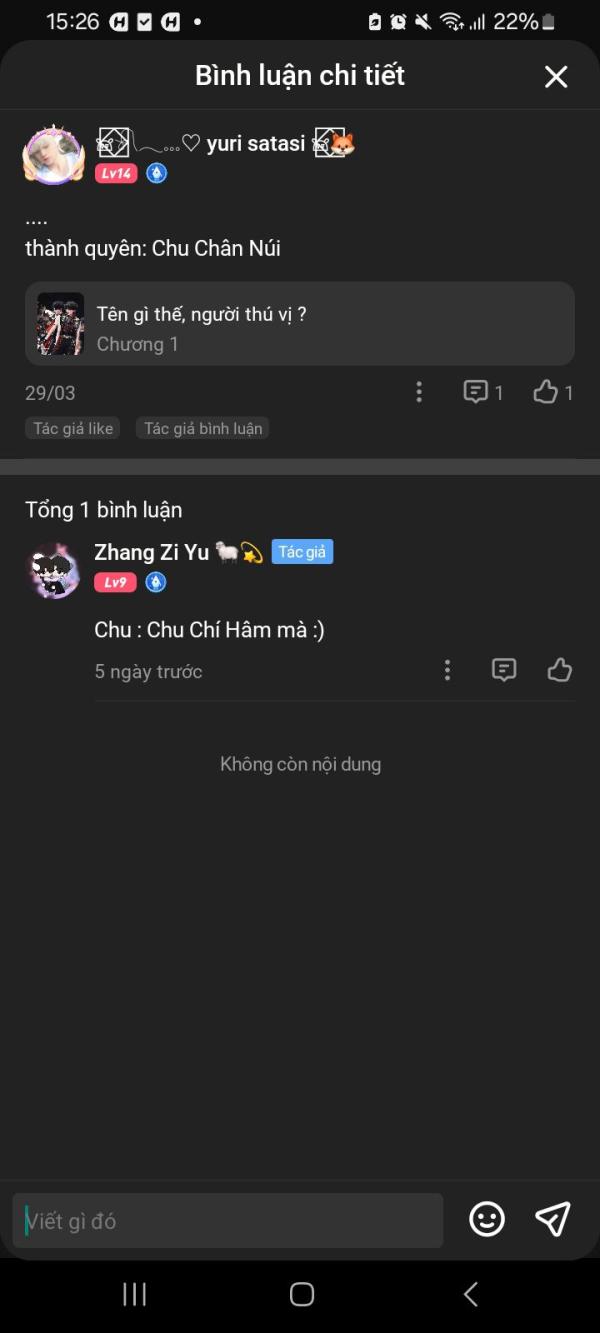Screen dimensions: 600x1333
Task: Focus the Viết gì đó comment field
Action: point(228,1220)
